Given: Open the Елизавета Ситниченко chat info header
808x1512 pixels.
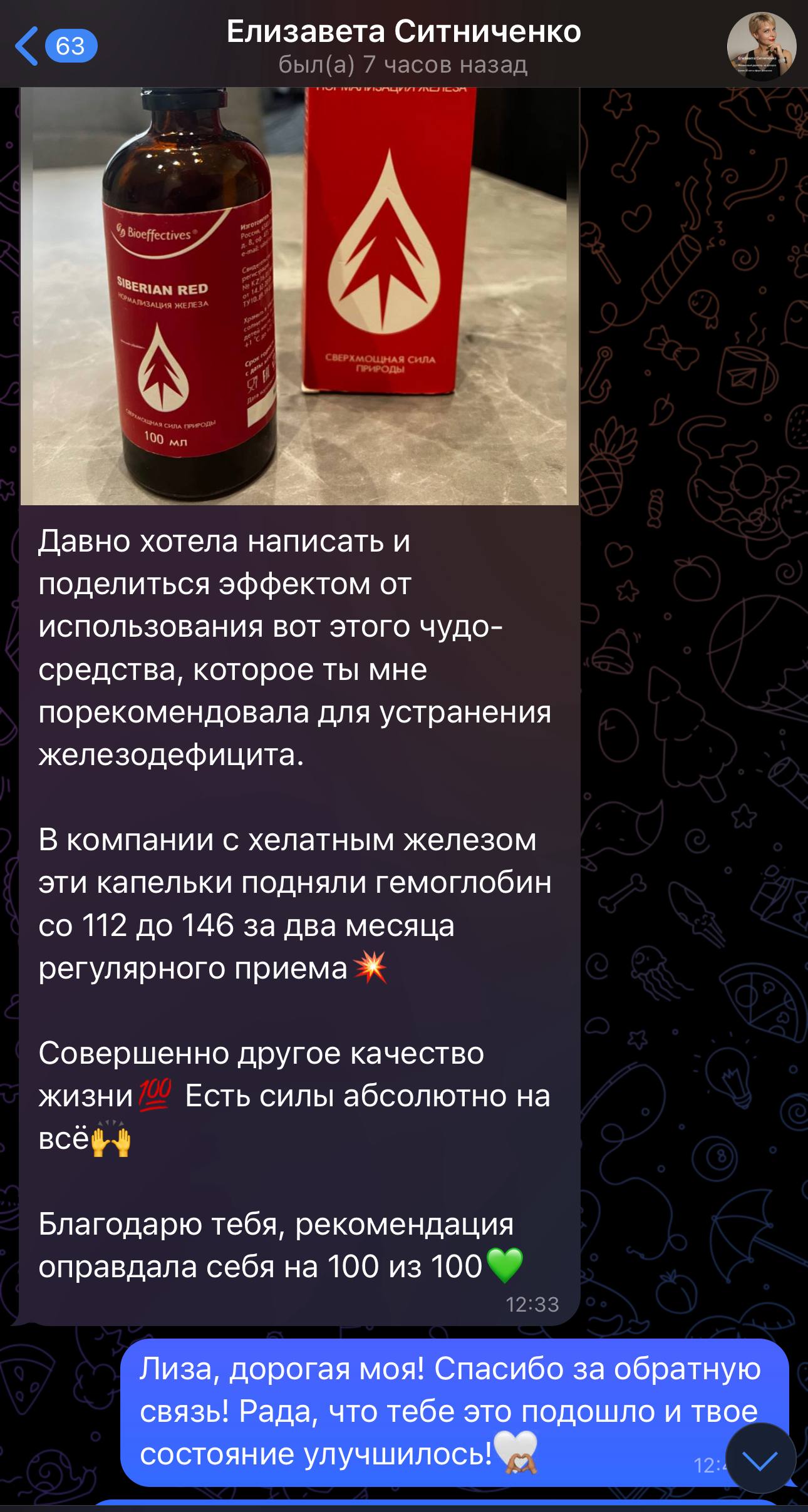Looking at the screenshot, I should [403, 45].
